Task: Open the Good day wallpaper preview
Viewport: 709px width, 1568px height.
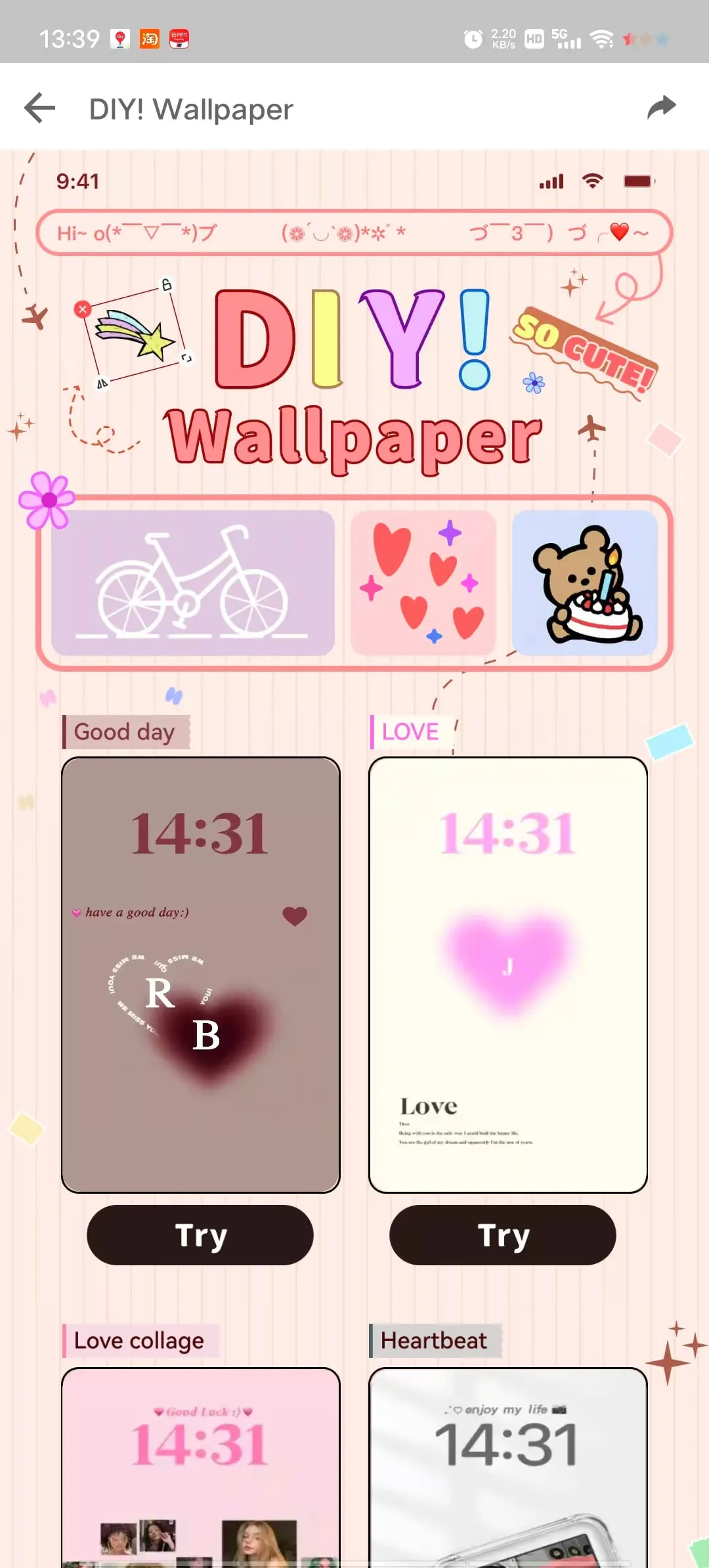Action: 201,974
